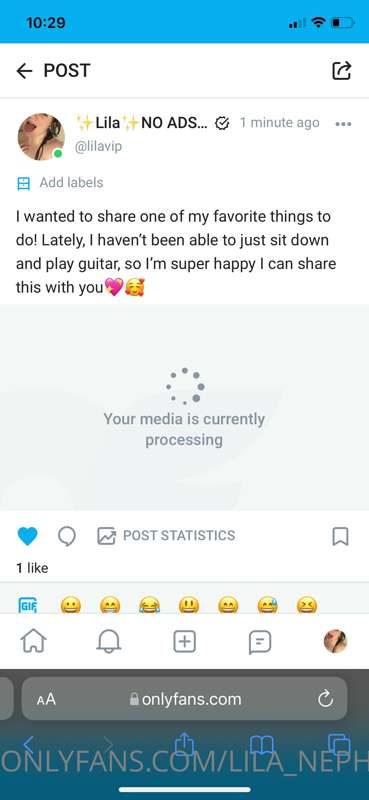The image size is (369, 800).
Task: View Post Statistics
Action: 166,536
